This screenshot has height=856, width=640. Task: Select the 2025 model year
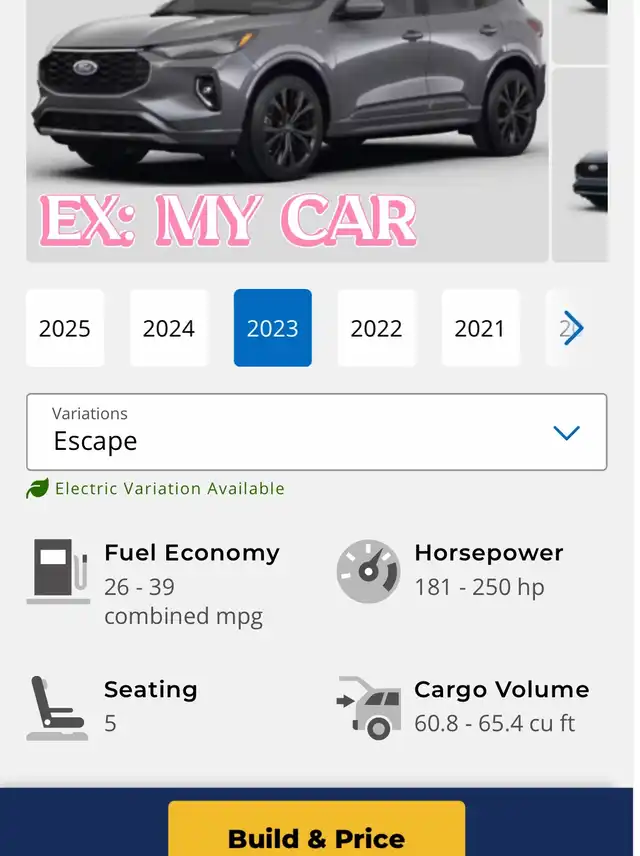[64, 328]
